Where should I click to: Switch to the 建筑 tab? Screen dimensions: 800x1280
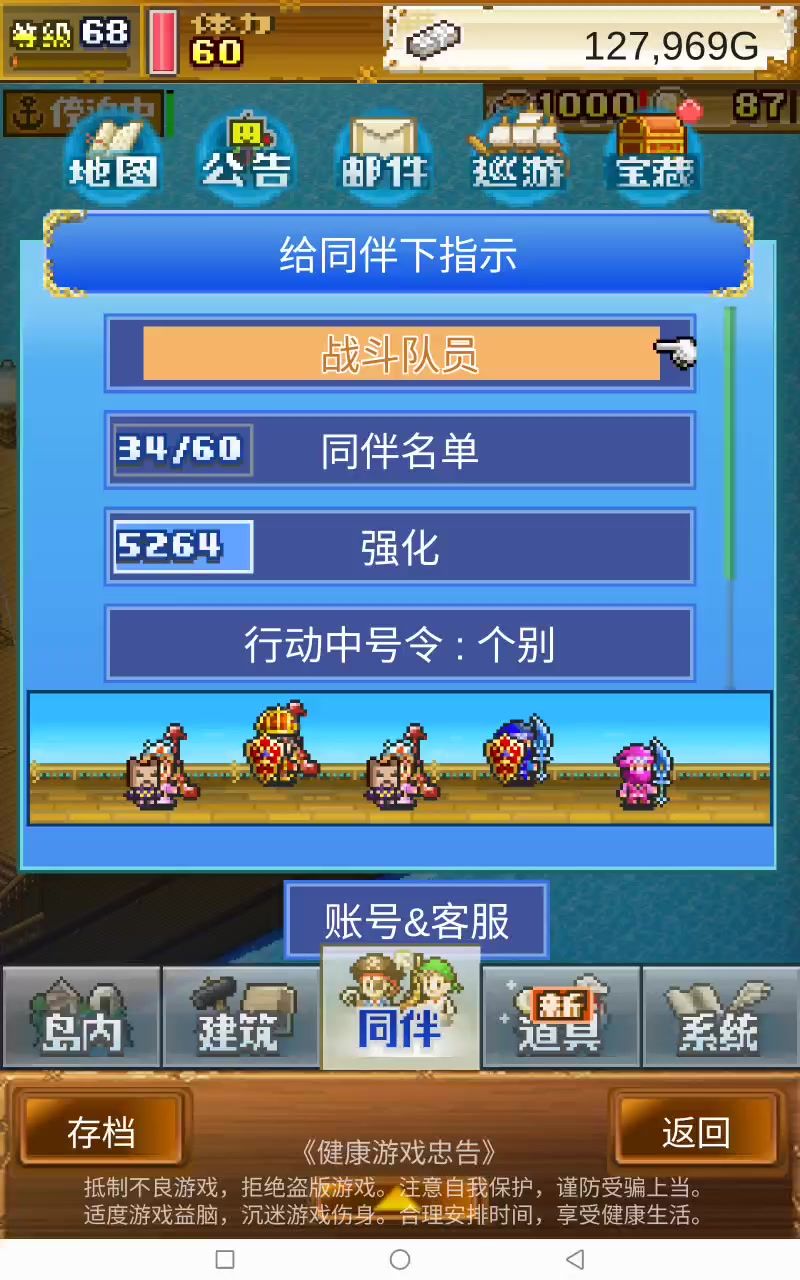240,1020
